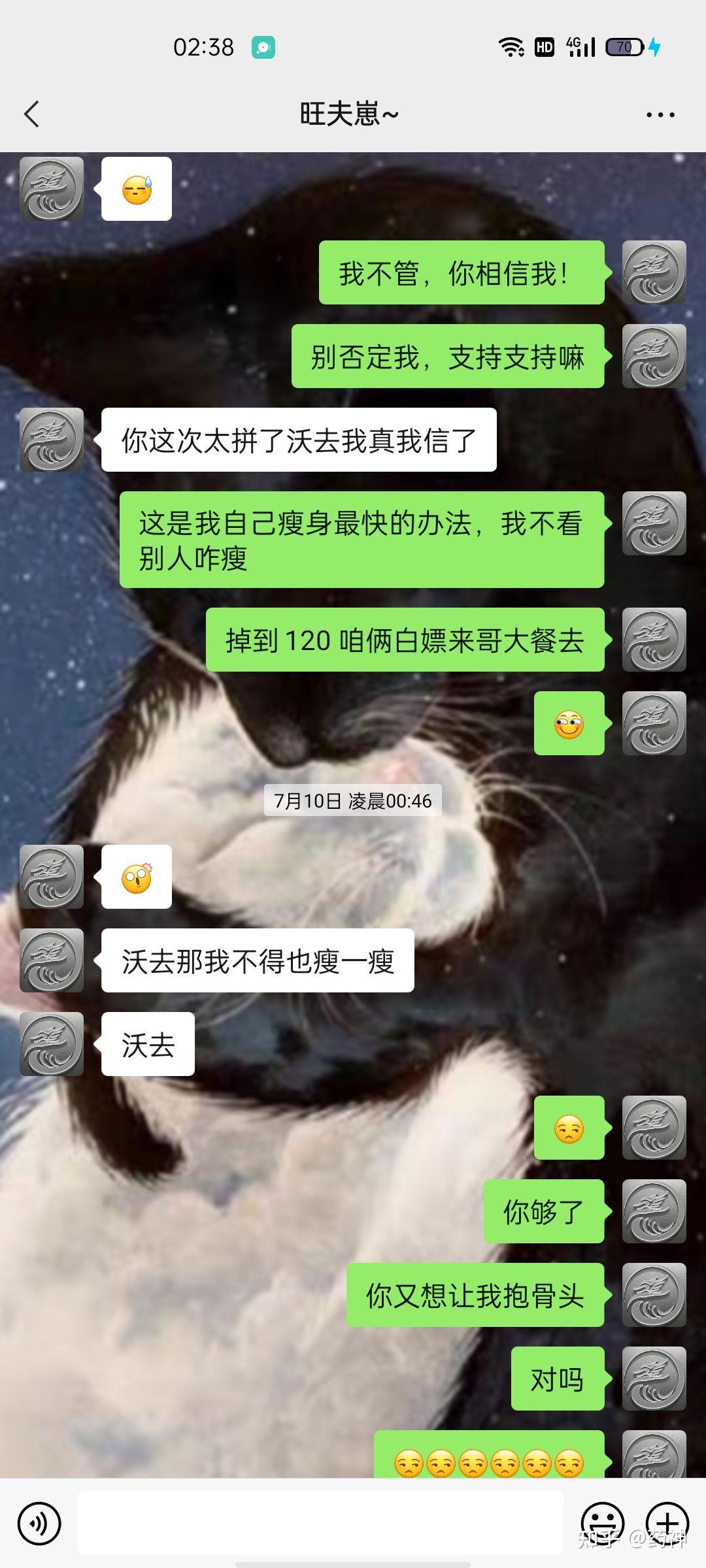
Task: Switch to voice message input
Action: coord(39,1524)
